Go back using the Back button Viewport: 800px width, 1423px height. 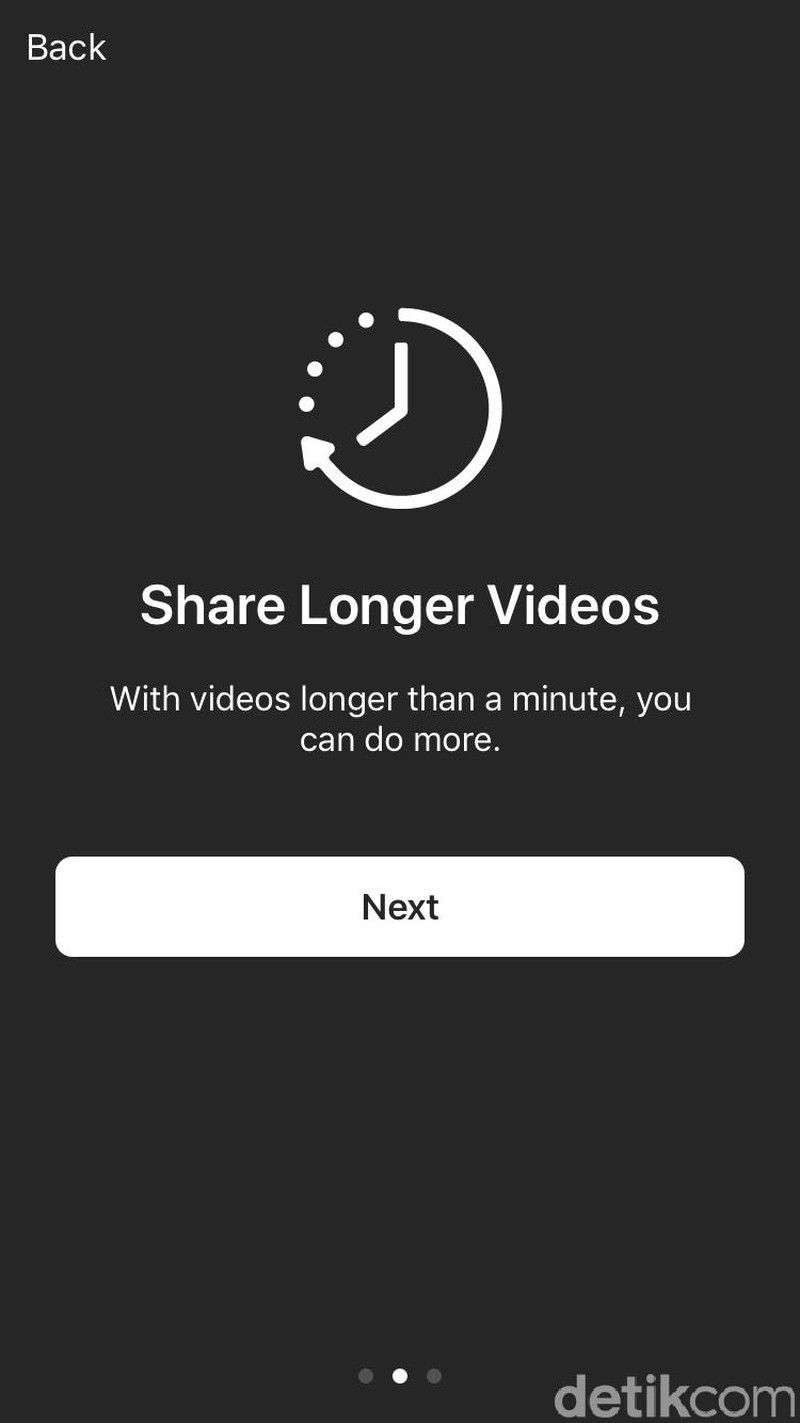(66, 47)
